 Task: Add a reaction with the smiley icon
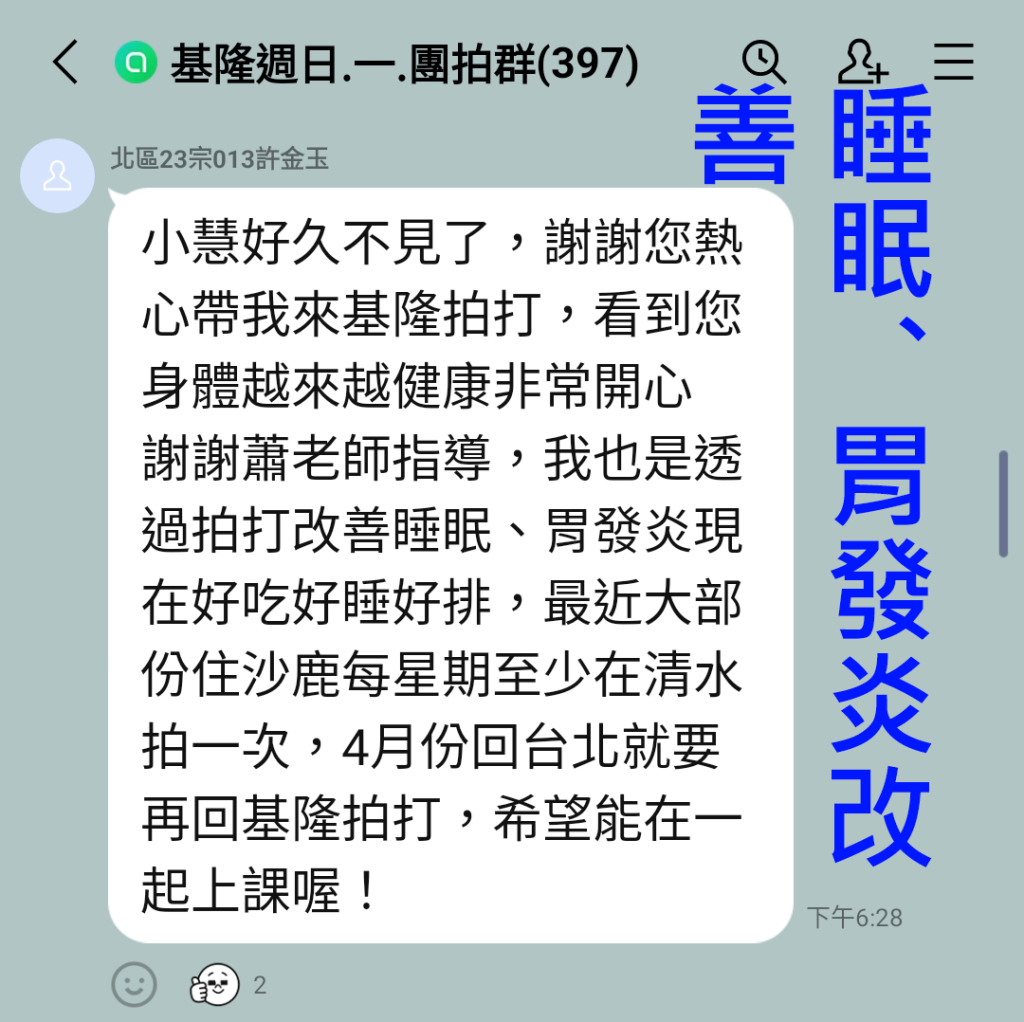point(134,984)
